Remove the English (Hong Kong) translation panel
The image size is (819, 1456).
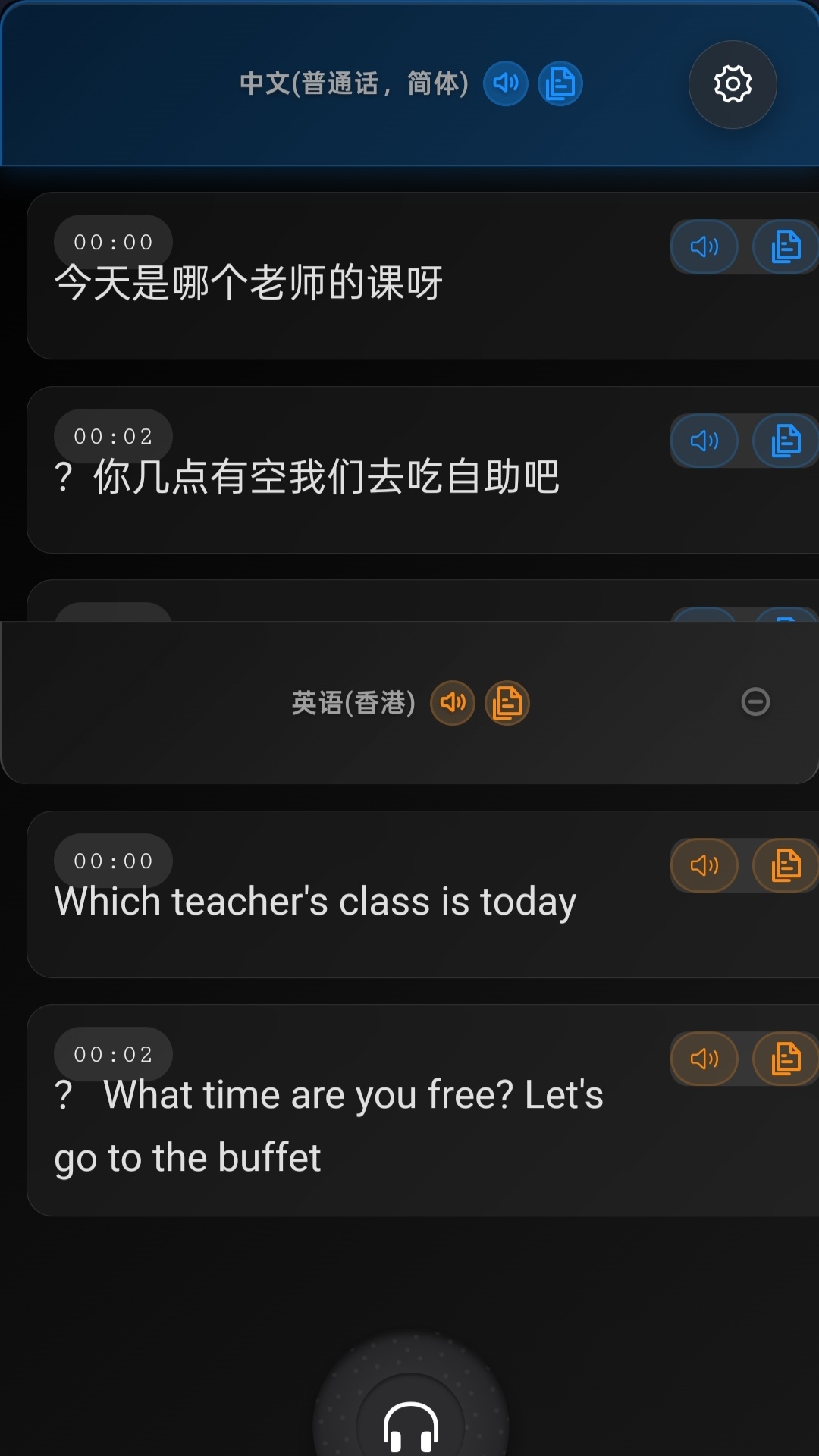755,702
